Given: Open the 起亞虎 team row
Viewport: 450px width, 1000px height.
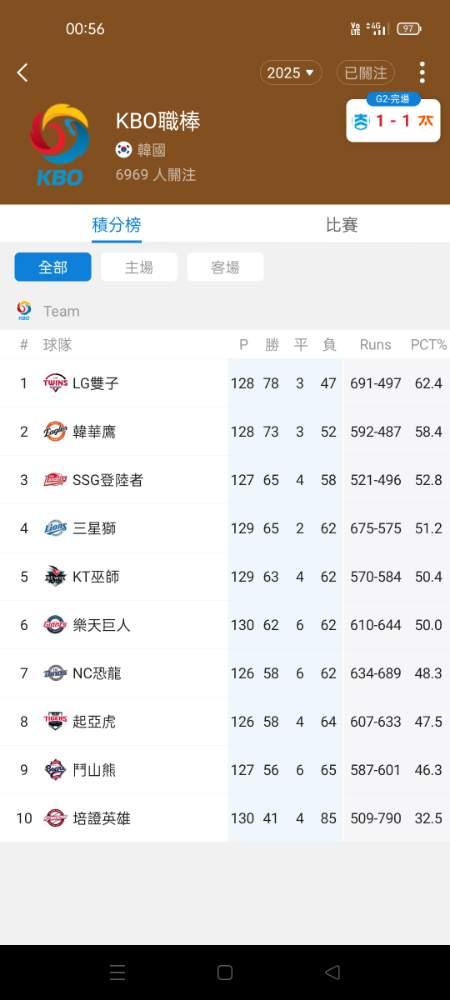Looking at the screenshot, I should point(225,722).
